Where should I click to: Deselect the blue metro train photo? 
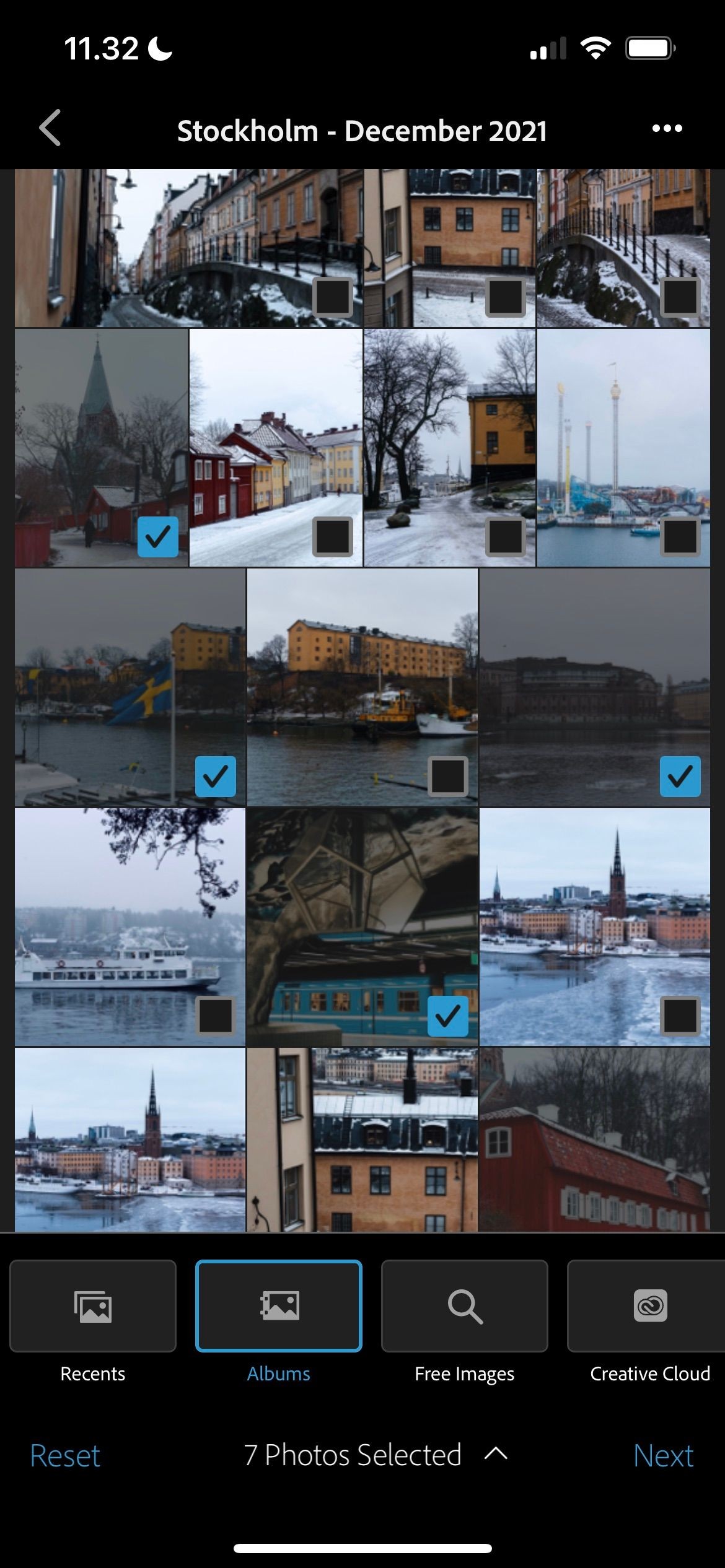pos(447,1016)
